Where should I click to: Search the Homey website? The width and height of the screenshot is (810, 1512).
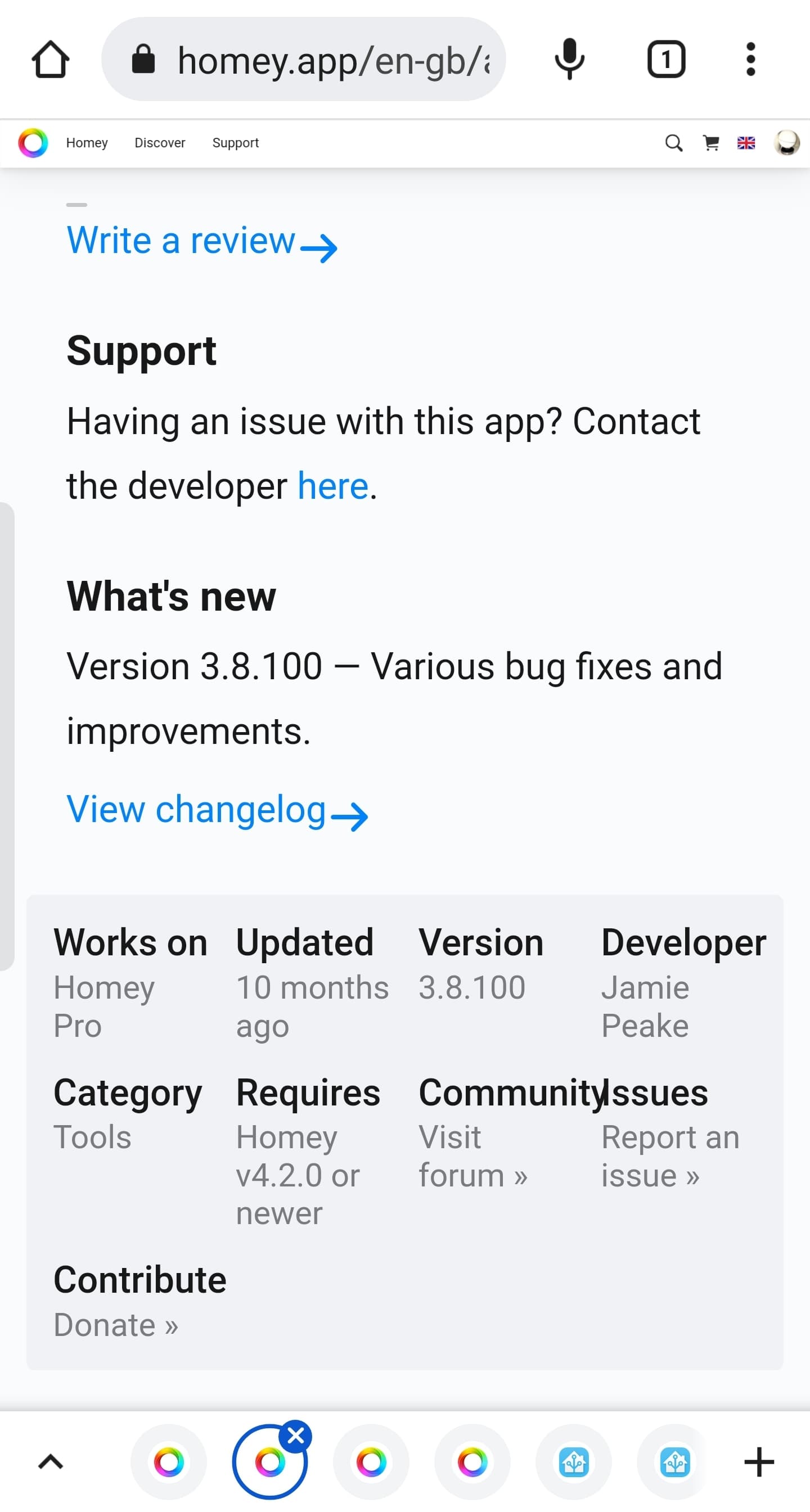coord(673,143)
